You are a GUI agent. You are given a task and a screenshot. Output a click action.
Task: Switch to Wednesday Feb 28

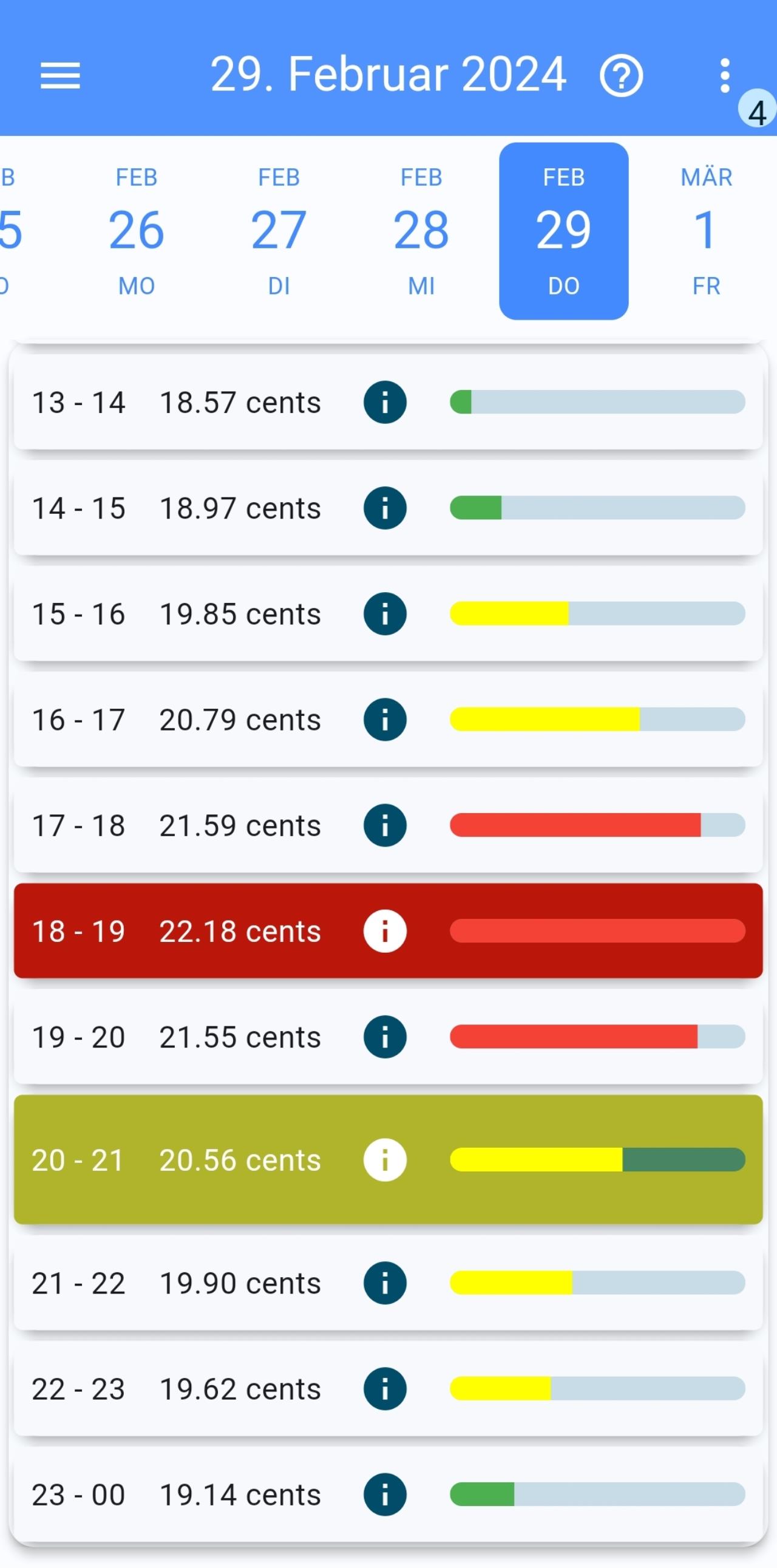point(421,231)
